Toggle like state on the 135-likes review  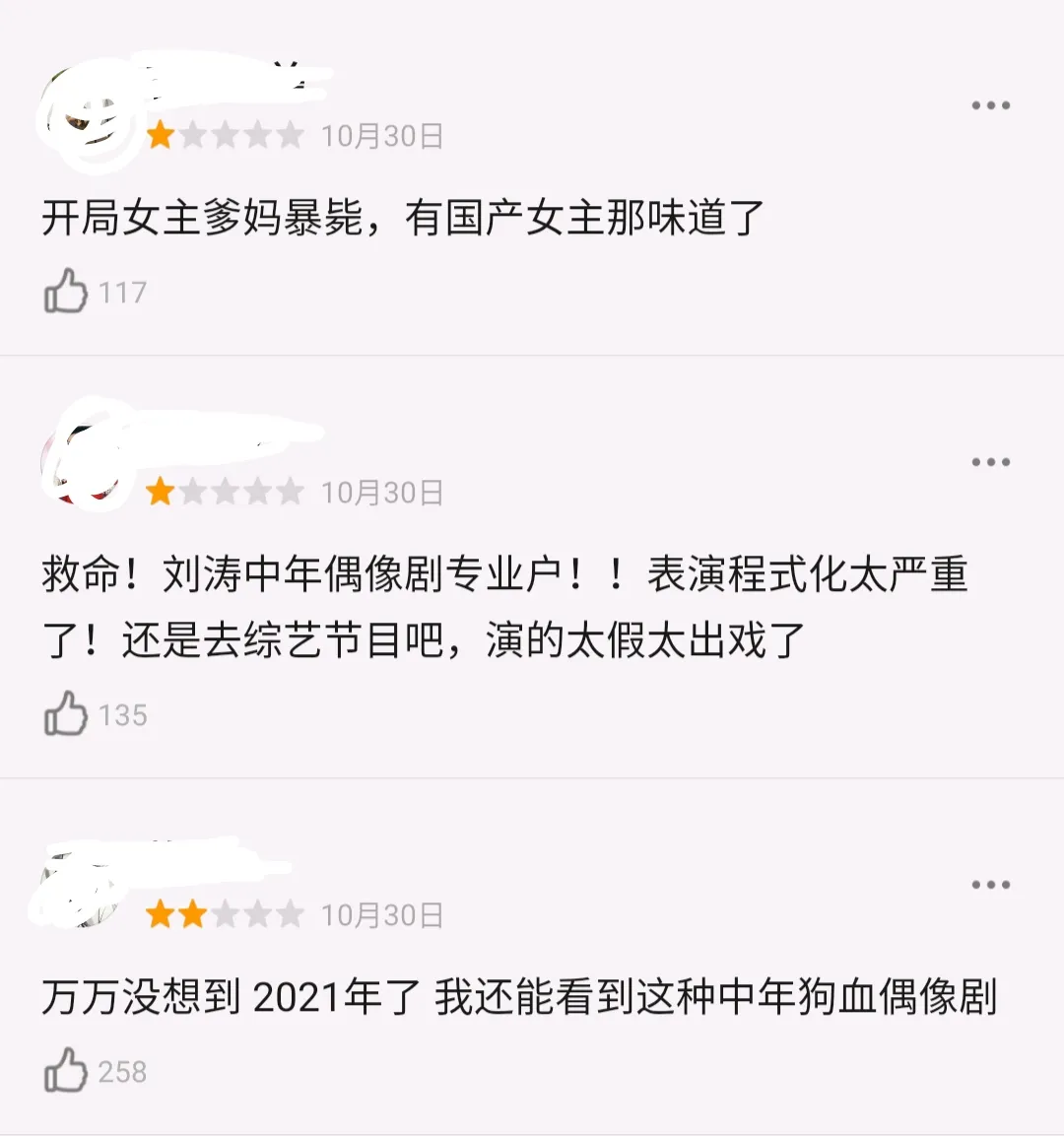pyautogui.click(x=67, y=715)
